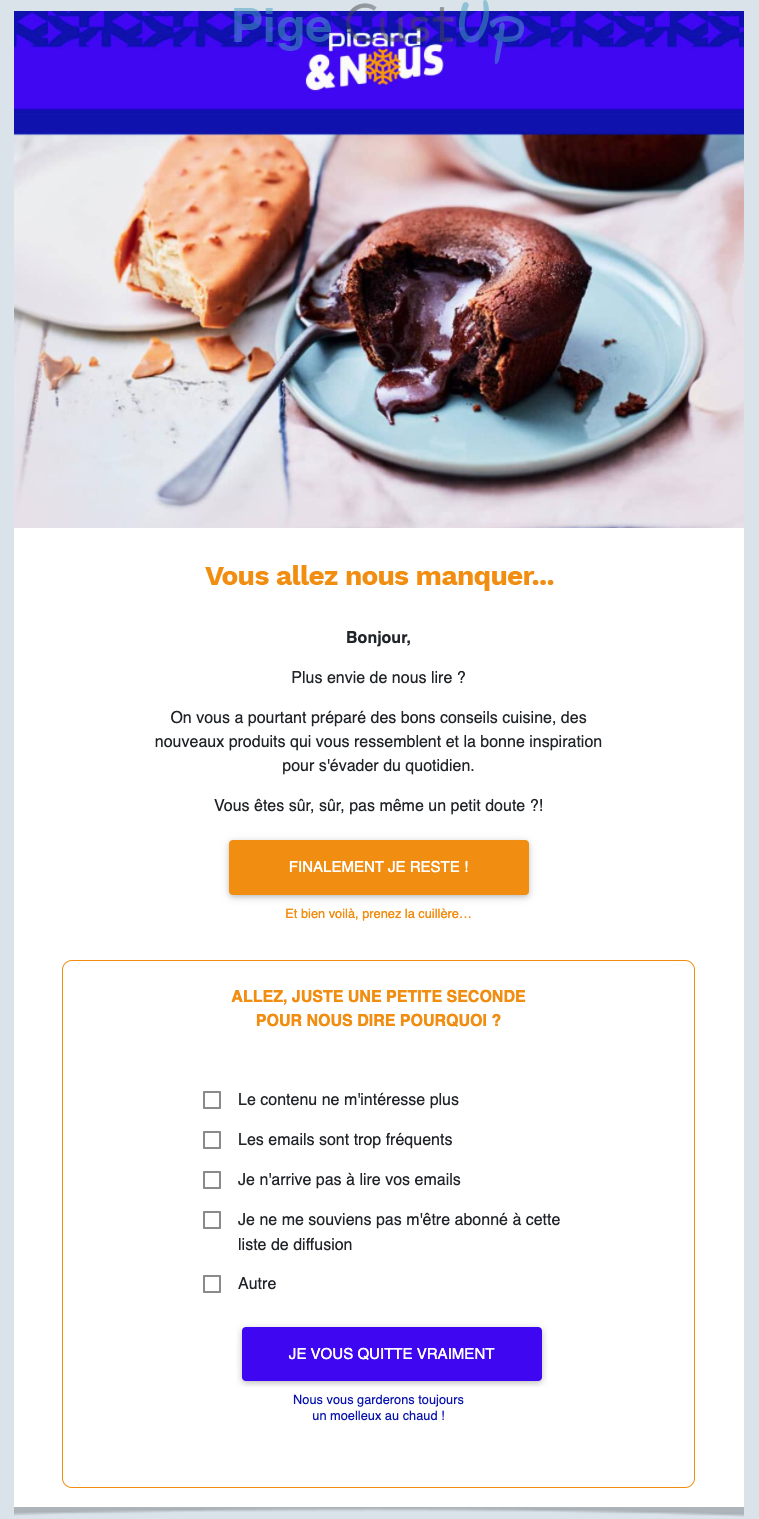This screenshot has width=759, height=1519.
Task: Check 'Je n'arrive pas à lire vos emails'
Action: (x=211, y=1179)
